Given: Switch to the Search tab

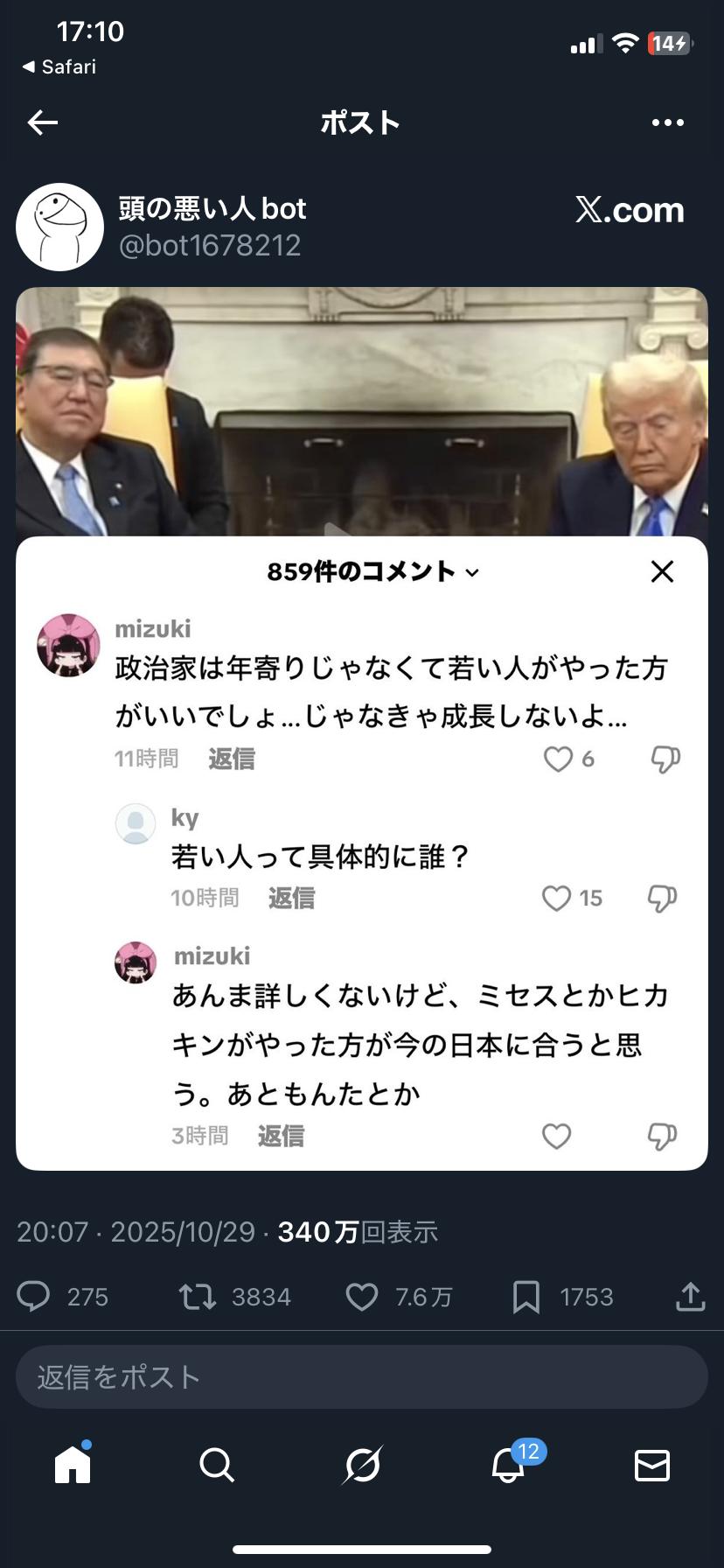Looking at the screenshot, I should 217,1464.
